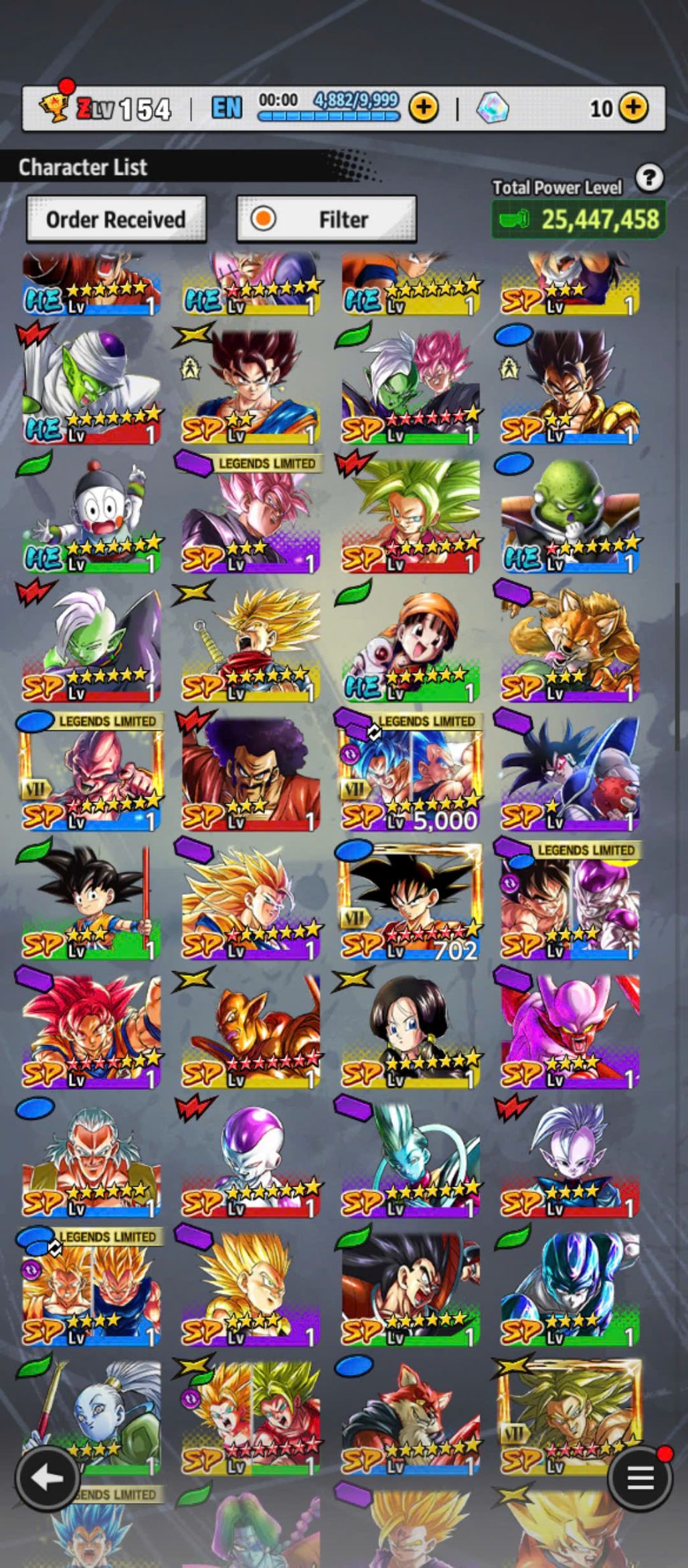Screen dimensions: 688x1568
Task: Open the Z level 154 trophy icon
Action: [55, 107]
